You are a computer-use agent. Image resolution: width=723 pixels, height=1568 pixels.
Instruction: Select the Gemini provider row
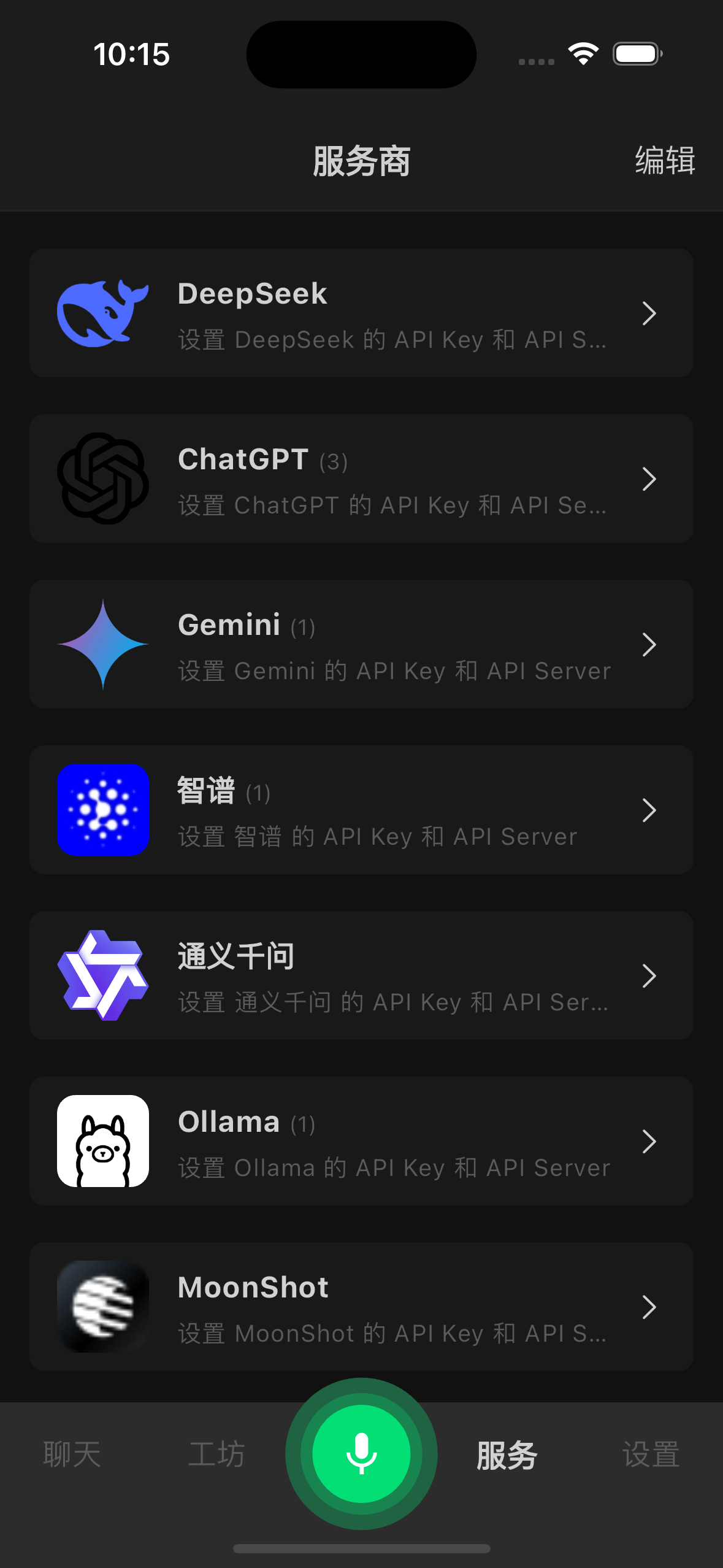[361, 644]
